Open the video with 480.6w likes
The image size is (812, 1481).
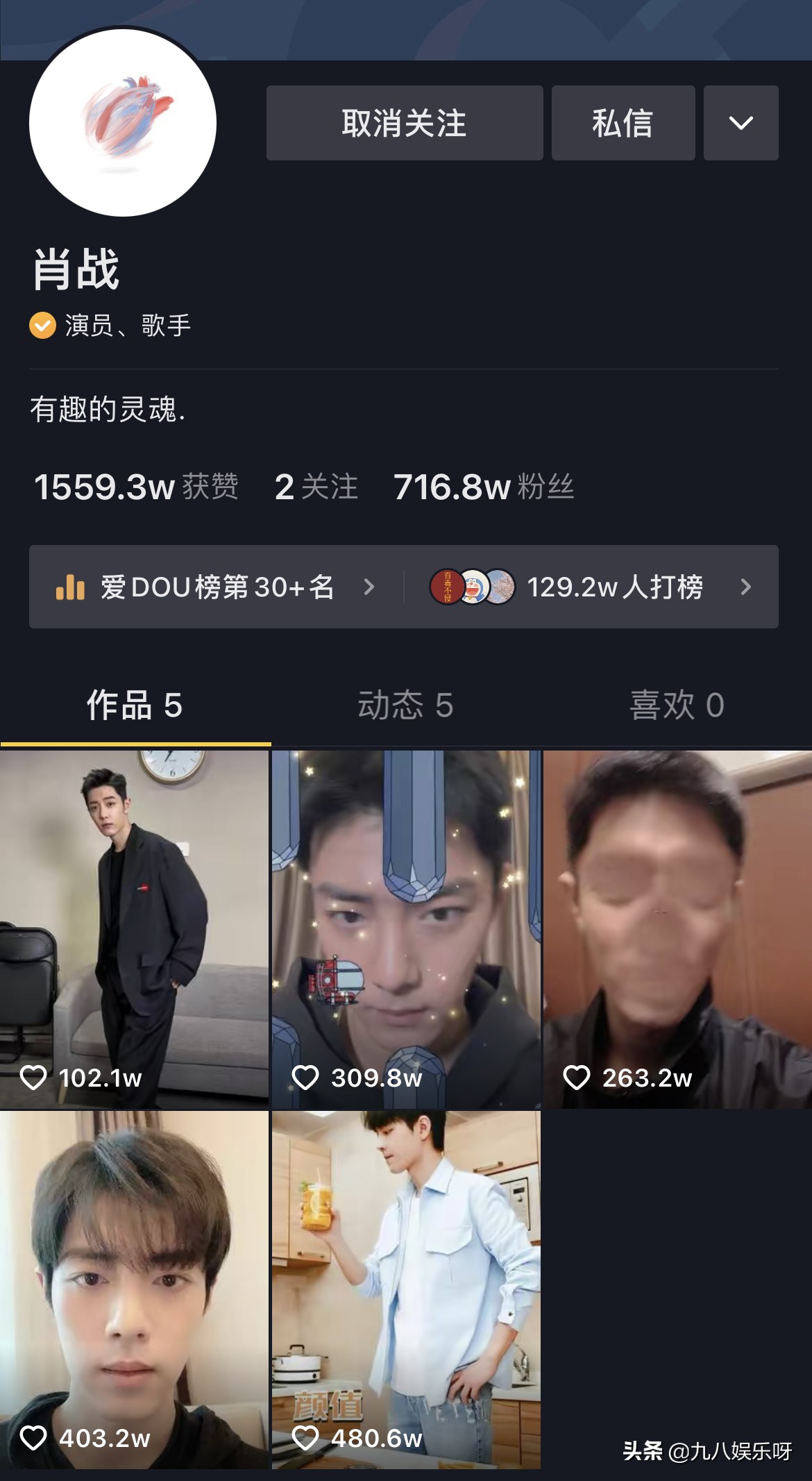(x=405, y=1290)
